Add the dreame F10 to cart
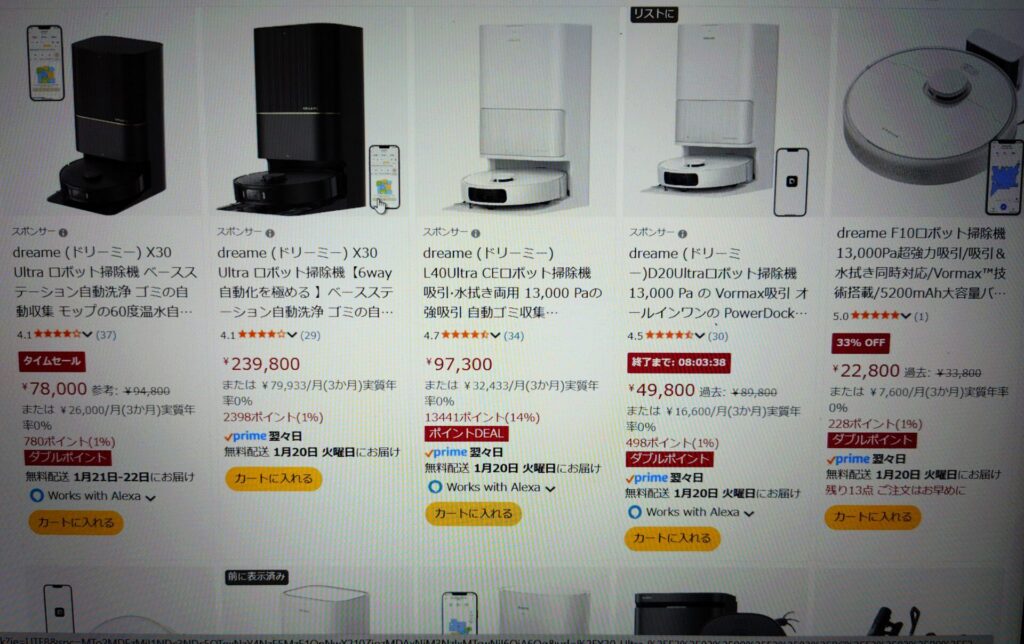 tap(872, 517)
